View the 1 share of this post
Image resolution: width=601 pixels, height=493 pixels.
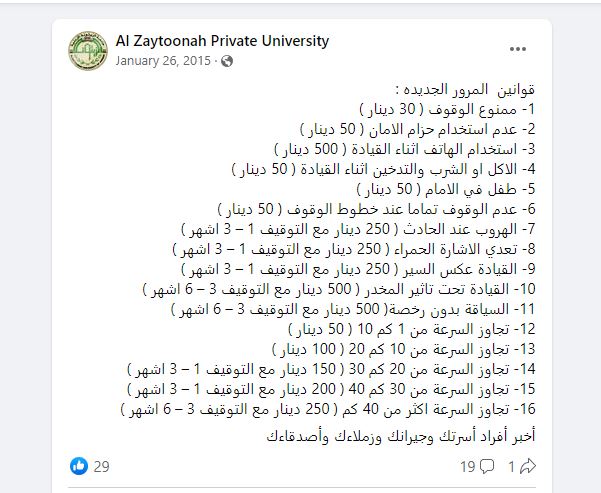(x=522, y=466)
